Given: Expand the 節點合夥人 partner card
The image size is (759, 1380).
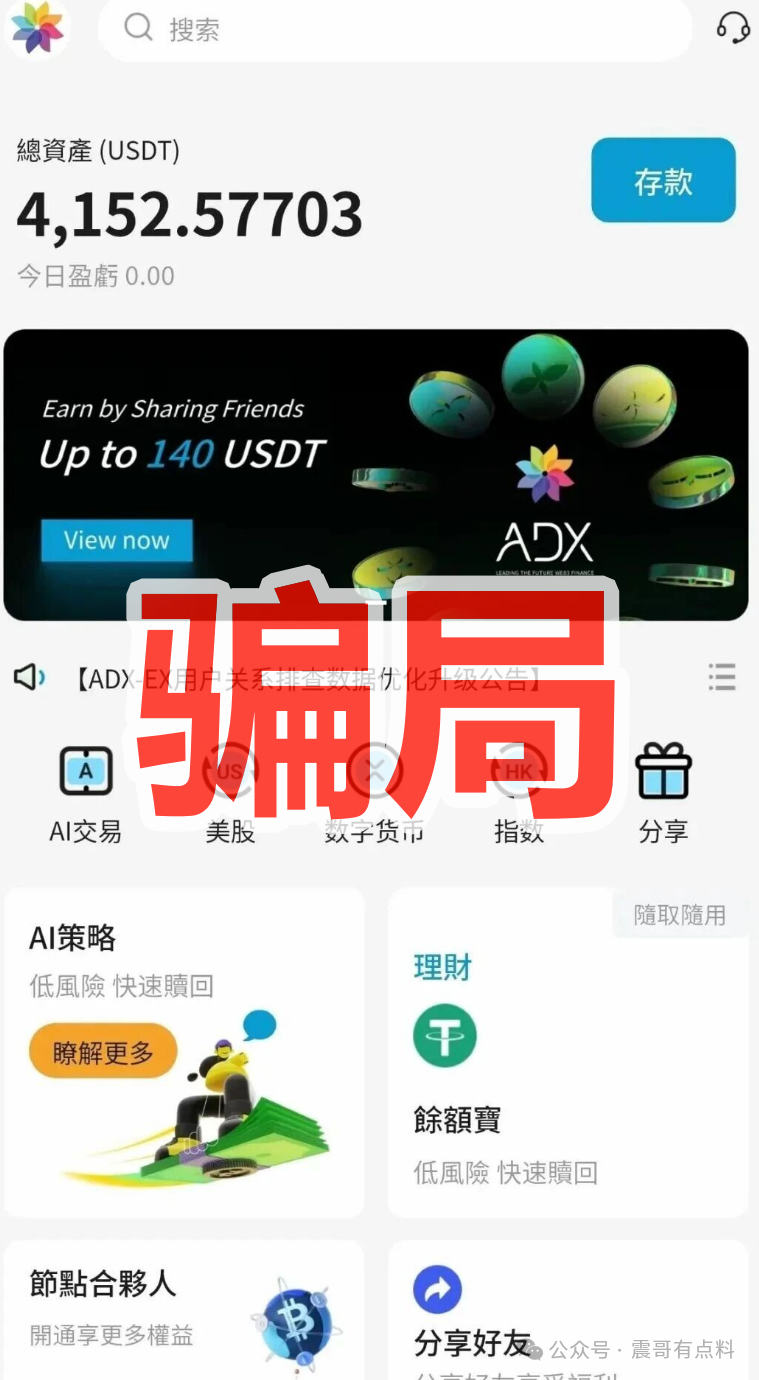Looking at the screenshot, I should coord(183,1308).
